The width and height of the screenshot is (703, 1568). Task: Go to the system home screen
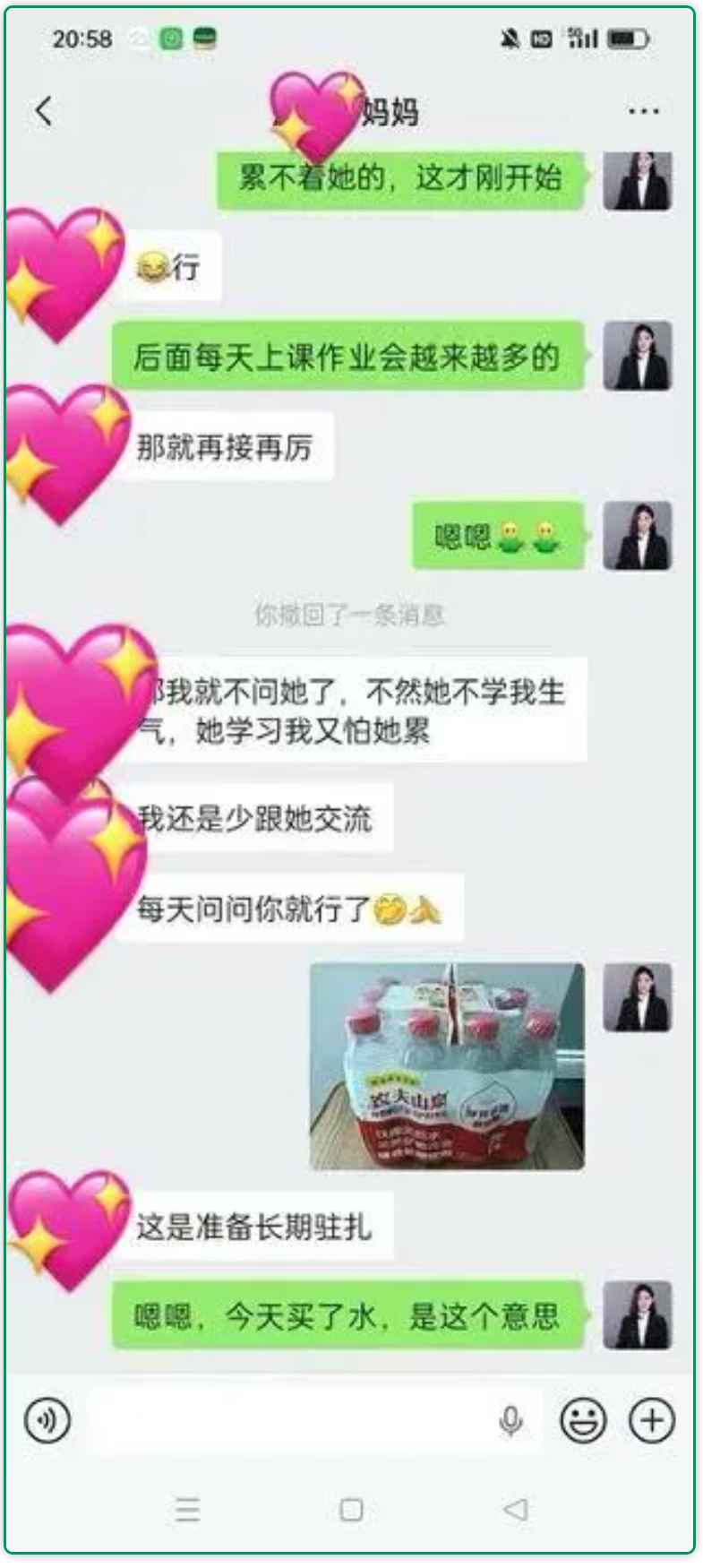(351, 1510)
